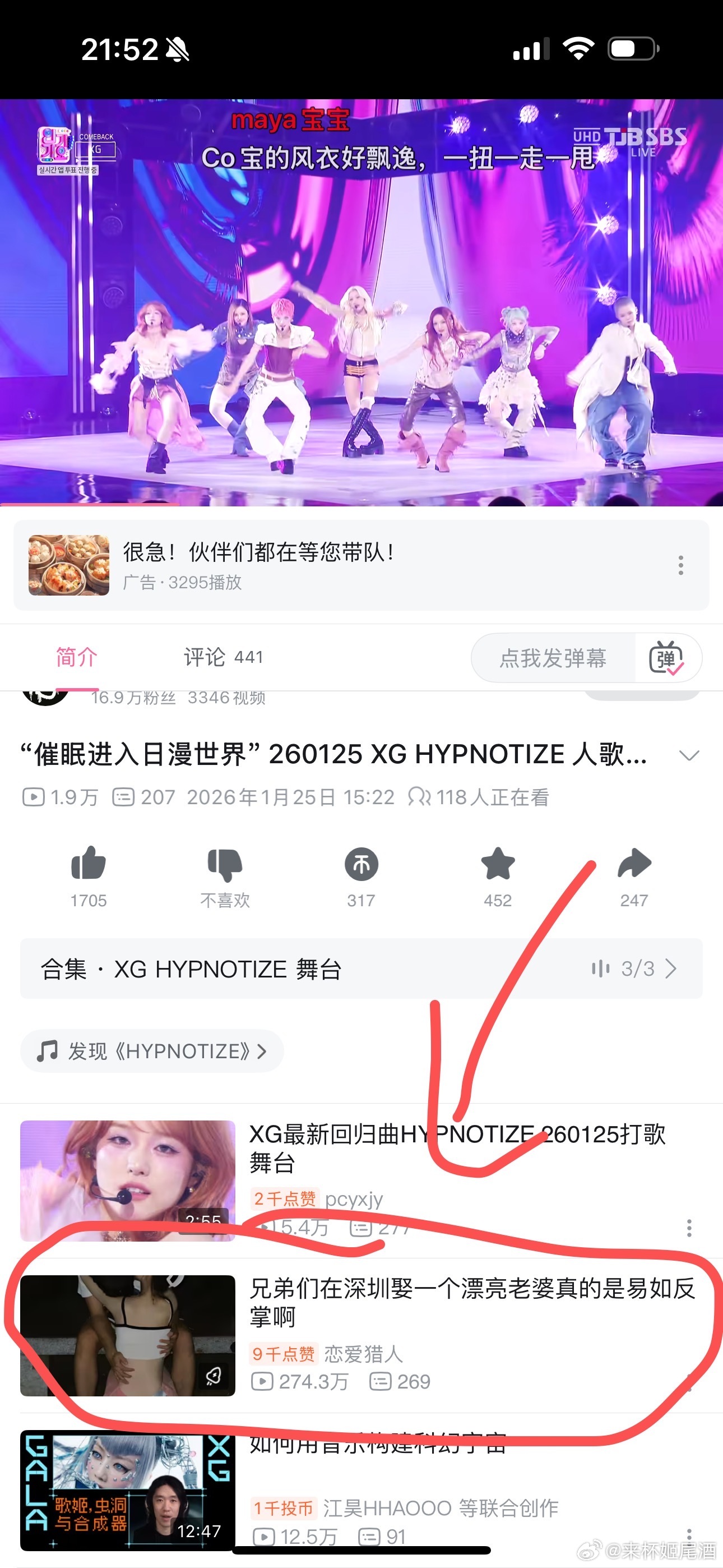Open XG最新回归曲HYPNOTIZE 260125打歌舞台 video

(x=456, y=1147)
